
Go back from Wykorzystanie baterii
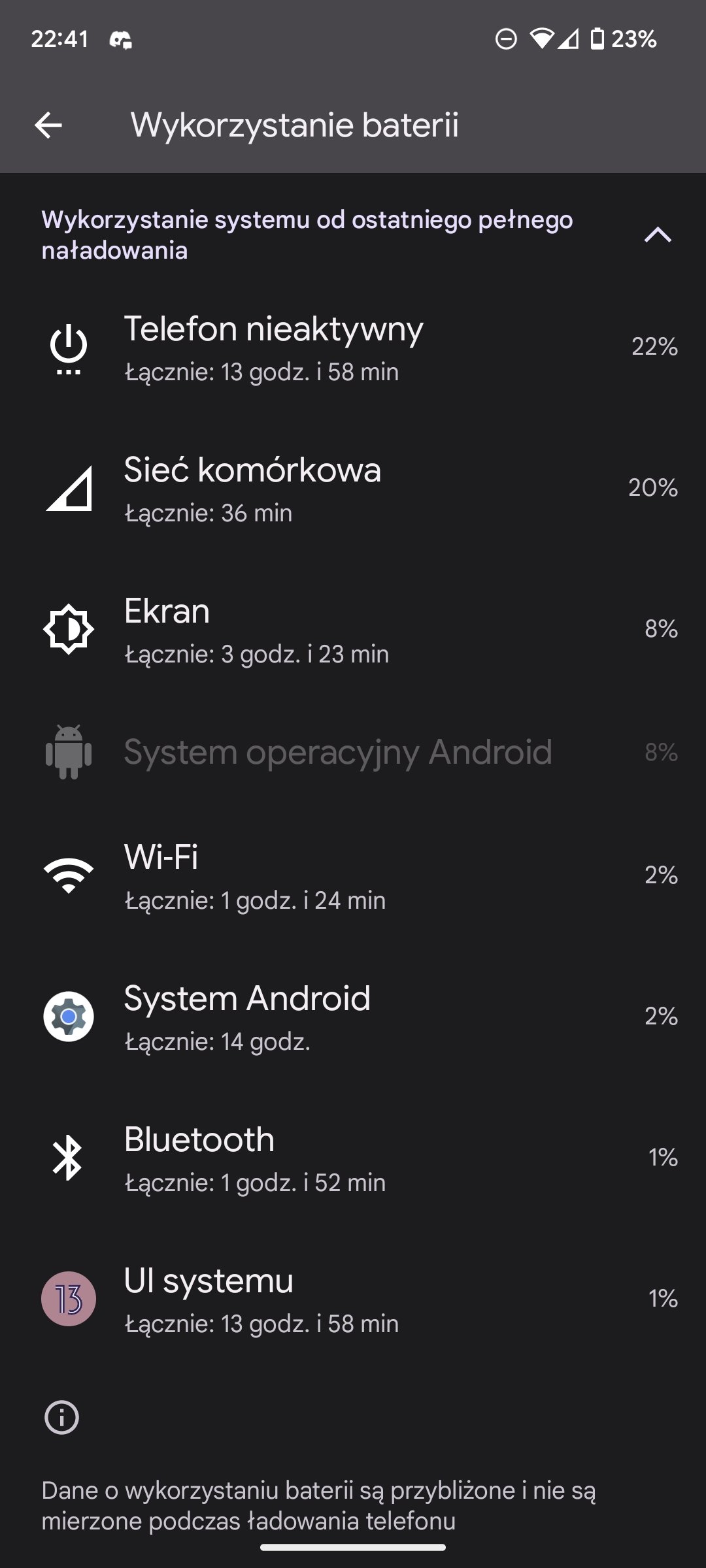(48, 125)
